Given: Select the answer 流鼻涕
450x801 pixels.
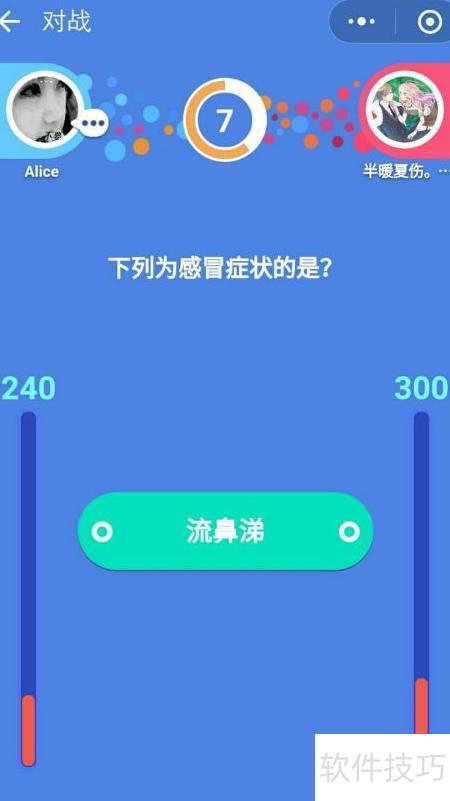Looking at the screenshot, I should click(225, 531).
